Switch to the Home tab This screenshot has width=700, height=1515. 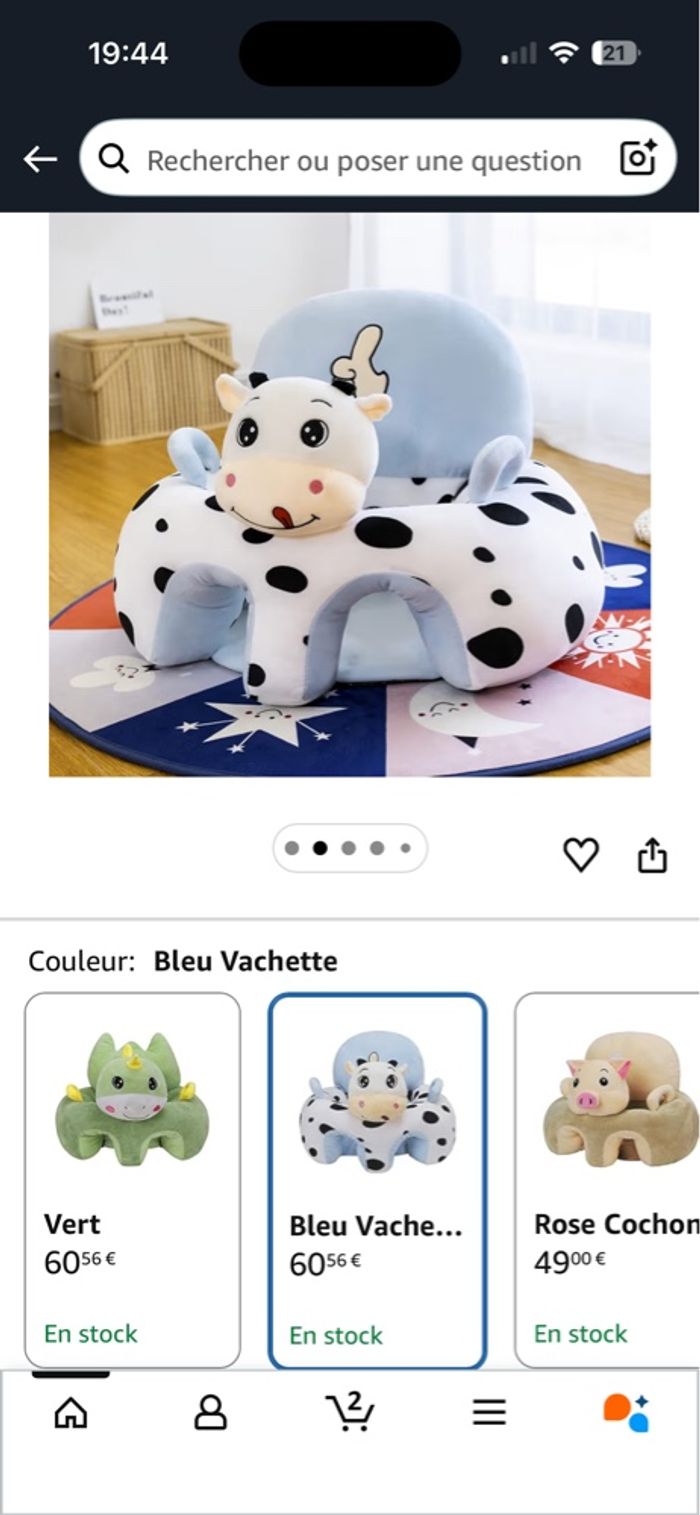(70, 1412)
